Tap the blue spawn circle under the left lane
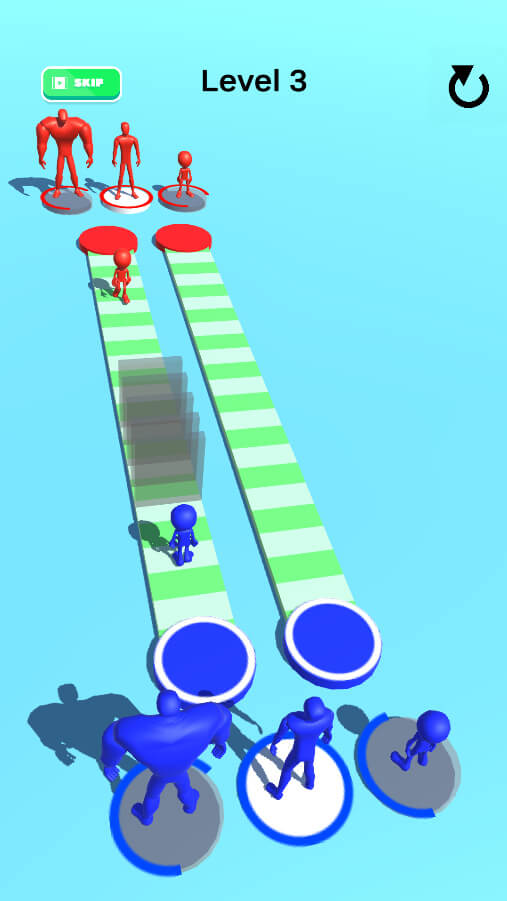The image size is (507, 901). coord(205,660)
